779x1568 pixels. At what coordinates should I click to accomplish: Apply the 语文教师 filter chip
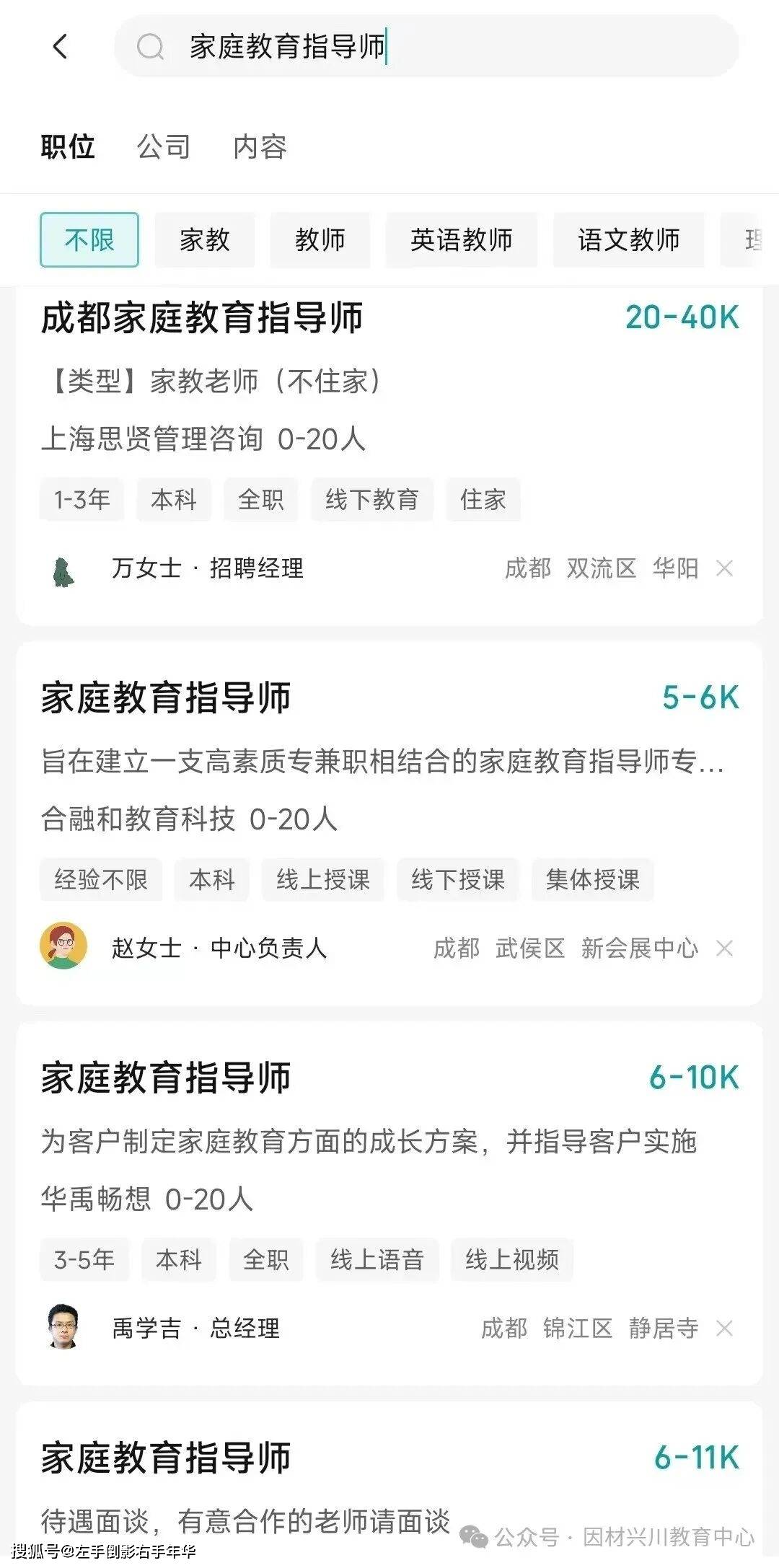(628, 240)
